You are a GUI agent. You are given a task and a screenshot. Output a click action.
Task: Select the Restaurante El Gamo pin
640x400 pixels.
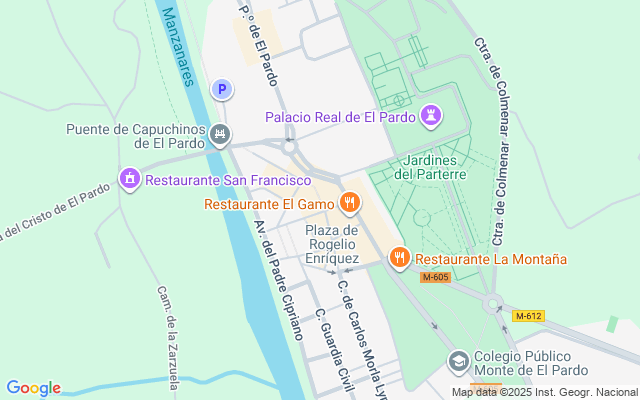click(x=349, y=204)
